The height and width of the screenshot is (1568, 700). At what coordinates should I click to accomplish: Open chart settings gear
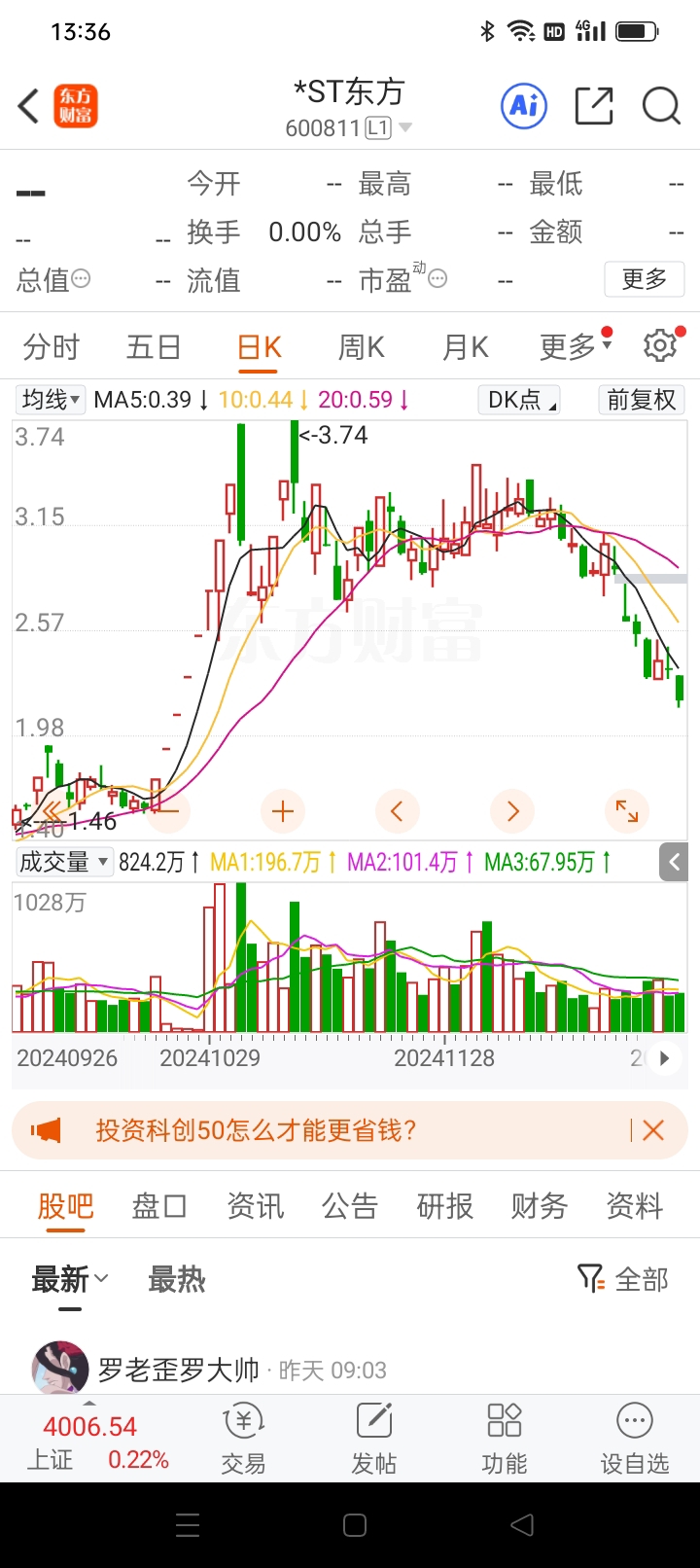[660, 345]
